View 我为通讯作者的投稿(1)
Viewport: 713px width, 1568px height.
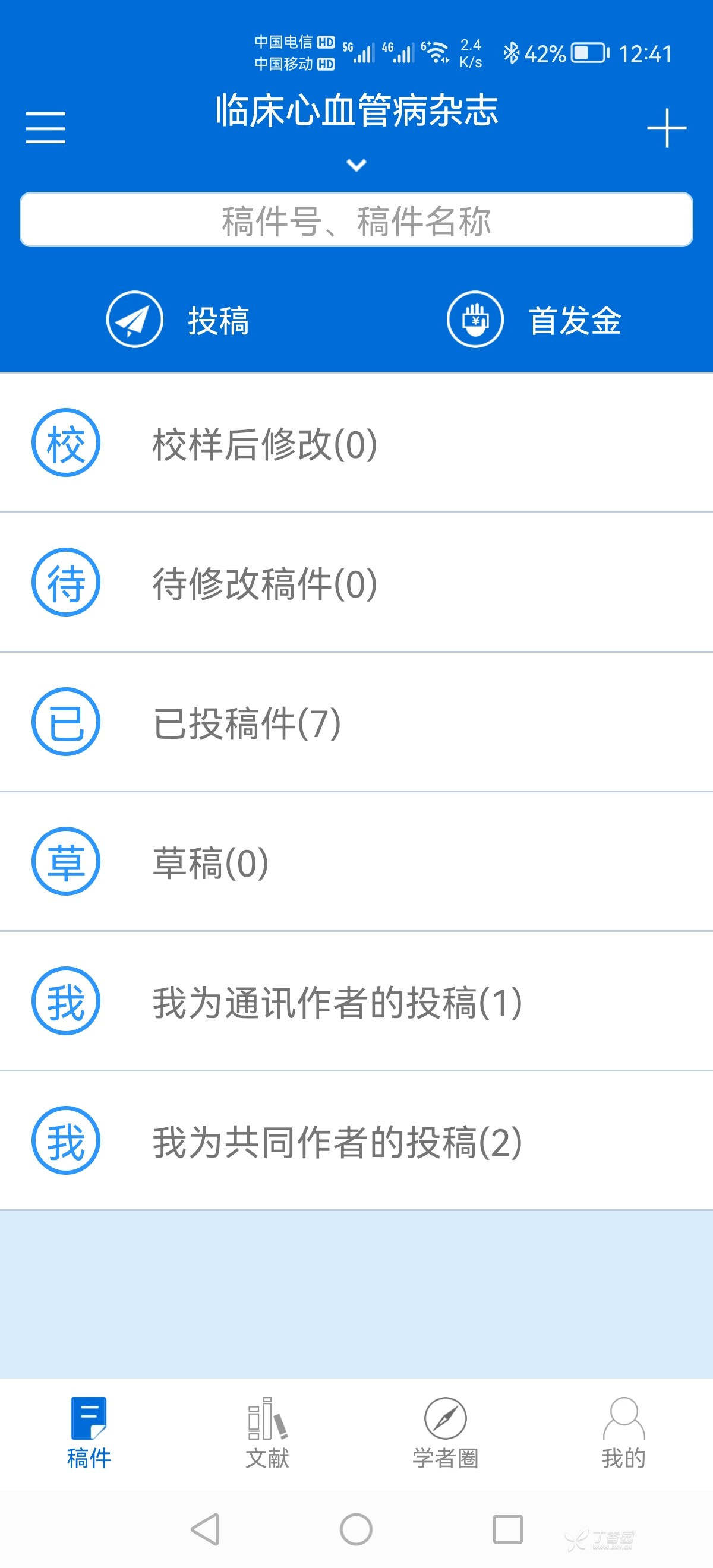(356, 1001)
